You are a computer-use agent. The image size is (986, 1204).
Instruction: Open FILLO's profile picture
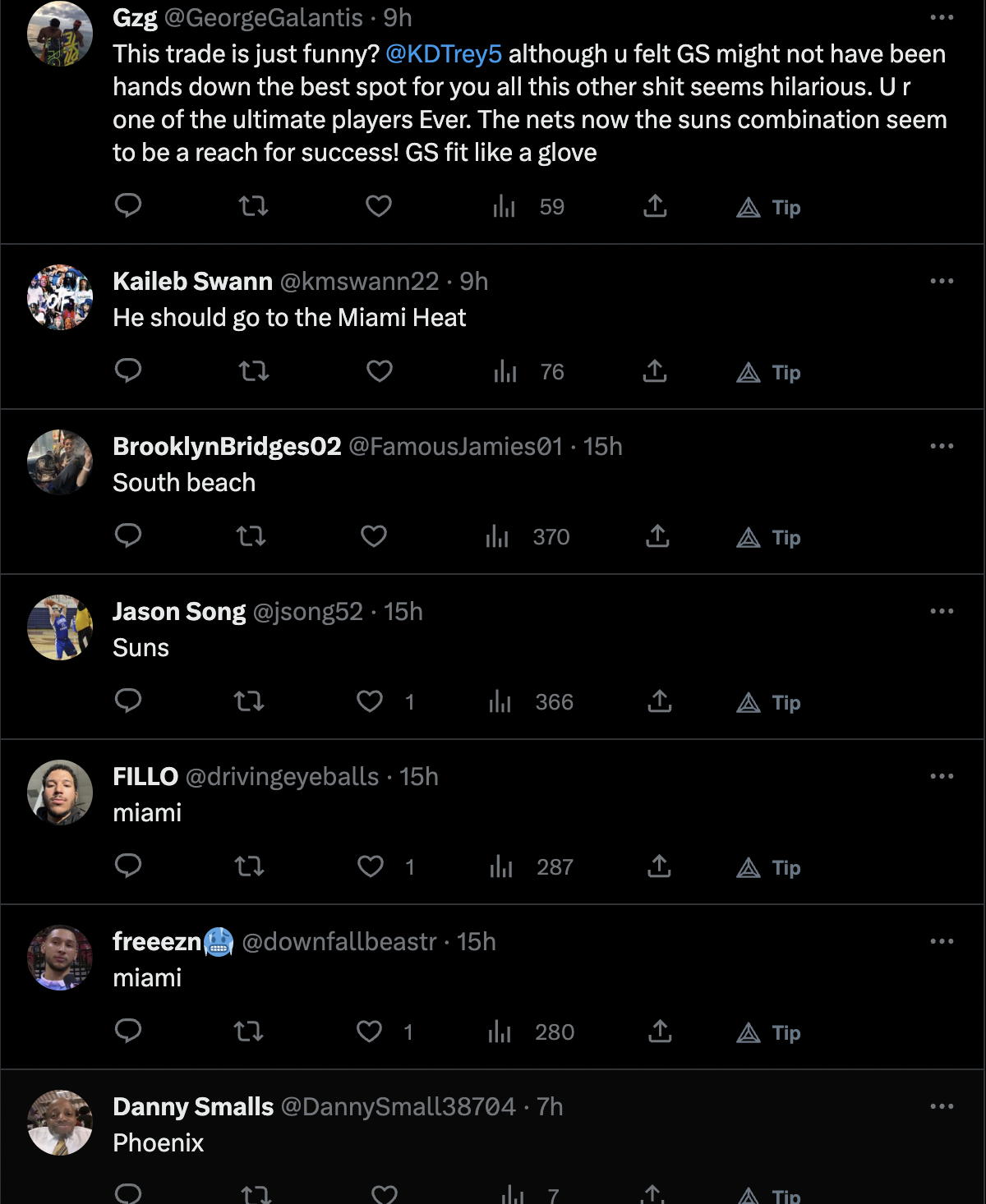point(59,792)
